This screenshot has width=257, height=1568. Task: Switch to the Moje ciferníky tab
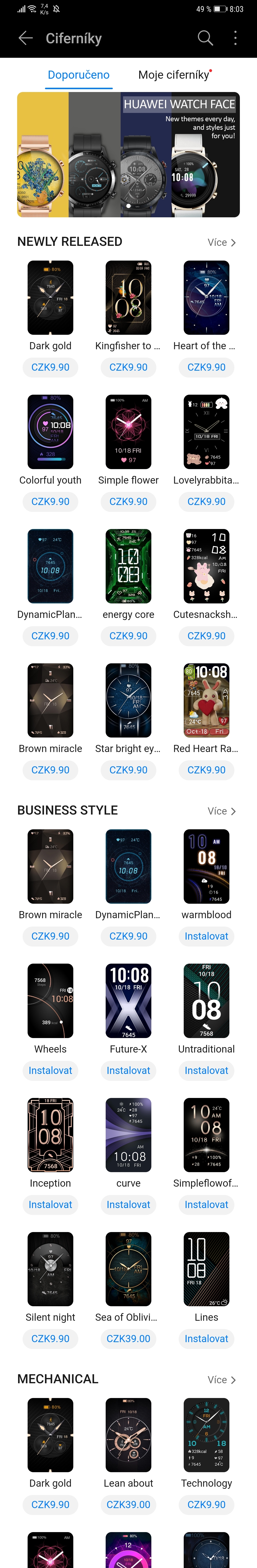pyautogui.click(x=174, y=75)
